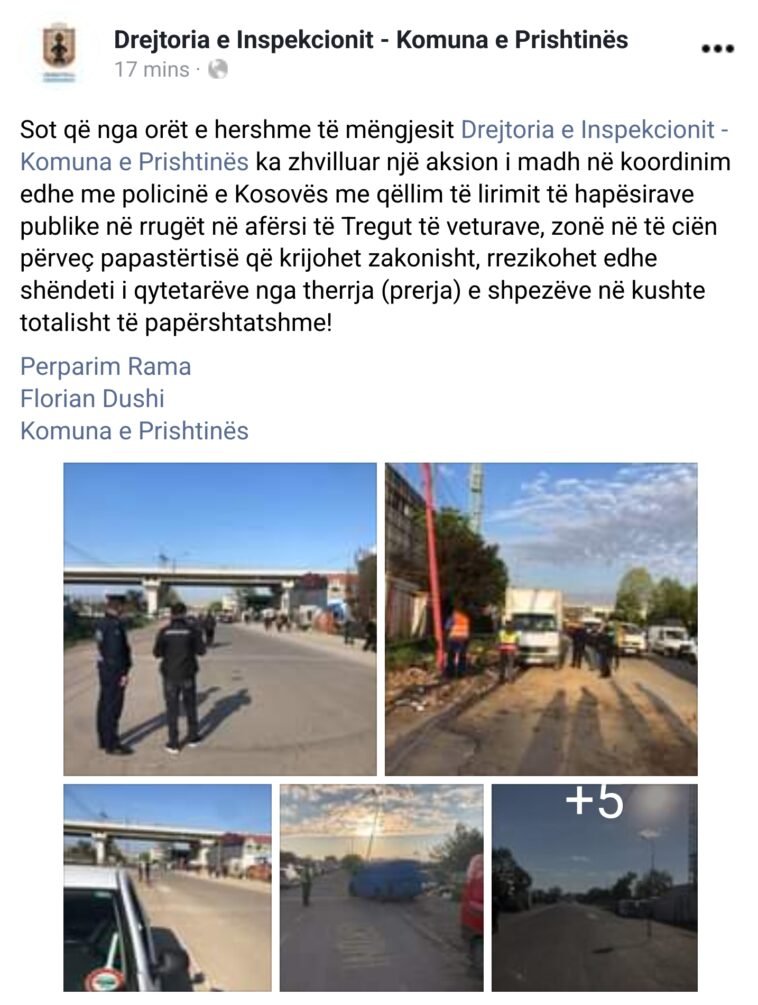Open Florian Dushi's profile
The height and width of the screenshot is (1005, 758).
[92, 399]
